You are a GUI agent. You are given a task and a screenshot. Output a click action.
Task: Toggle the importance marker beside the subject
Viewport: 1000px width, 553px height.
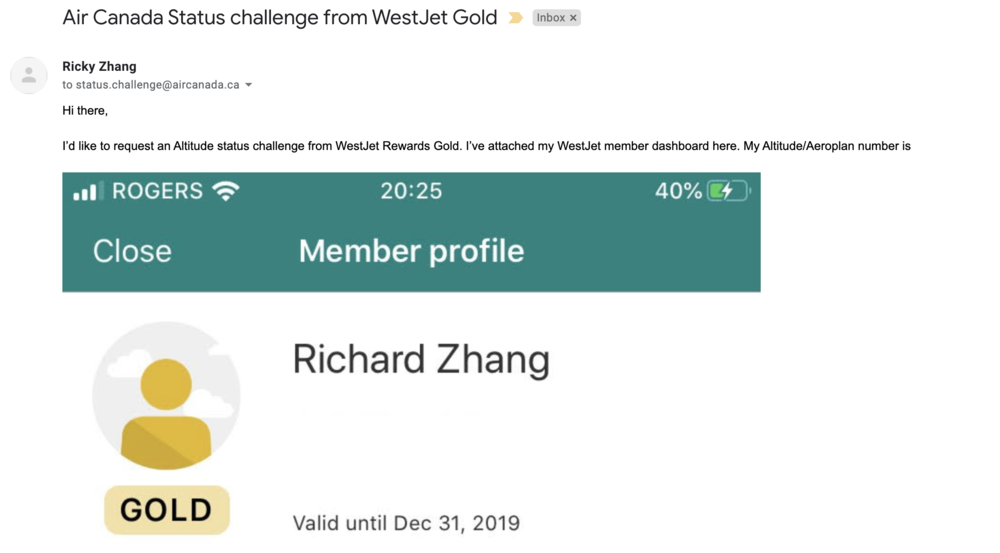click(516, 18)
